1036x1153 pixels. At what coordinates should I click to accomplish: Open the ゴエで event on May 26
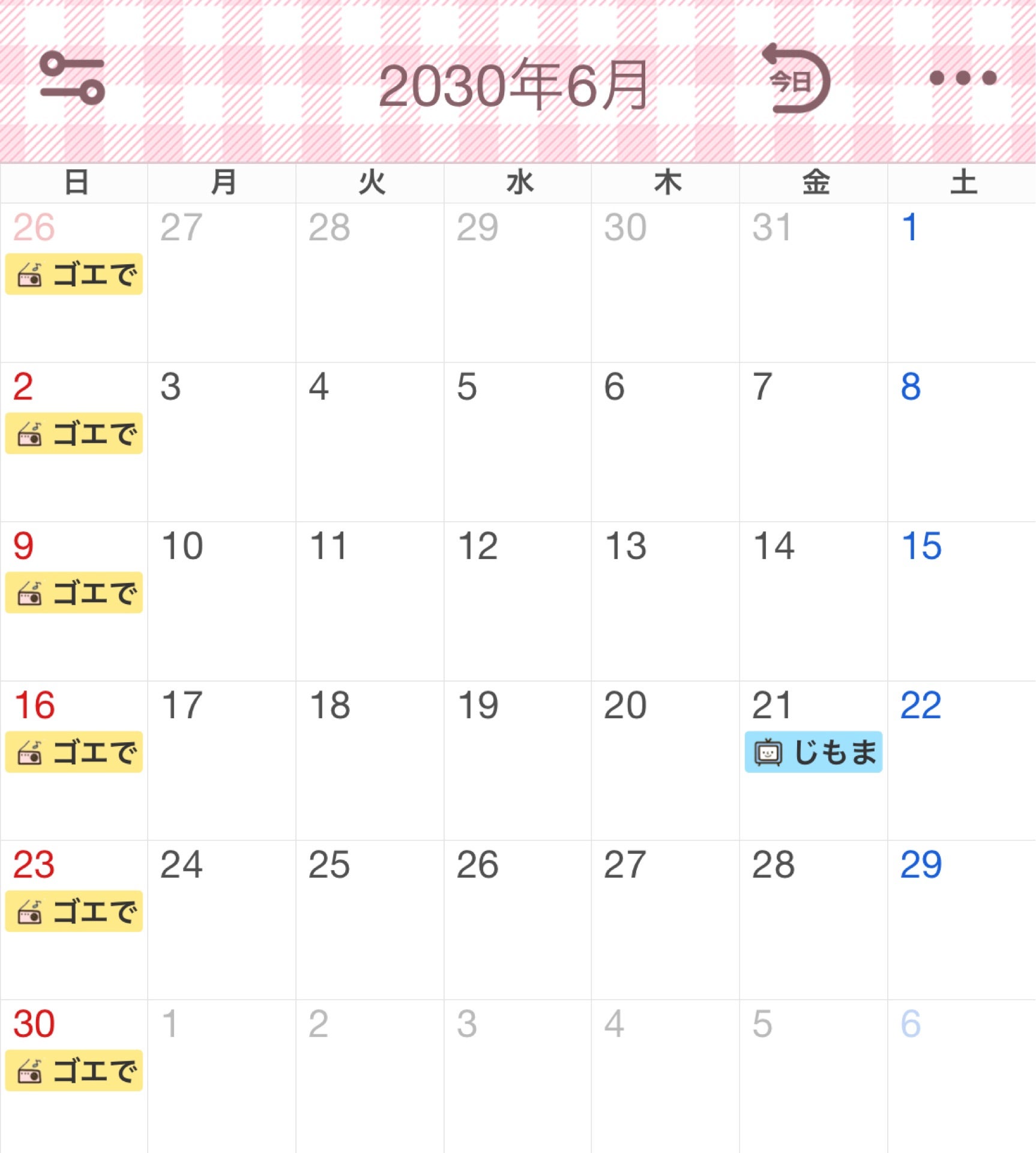click(74, 274)
